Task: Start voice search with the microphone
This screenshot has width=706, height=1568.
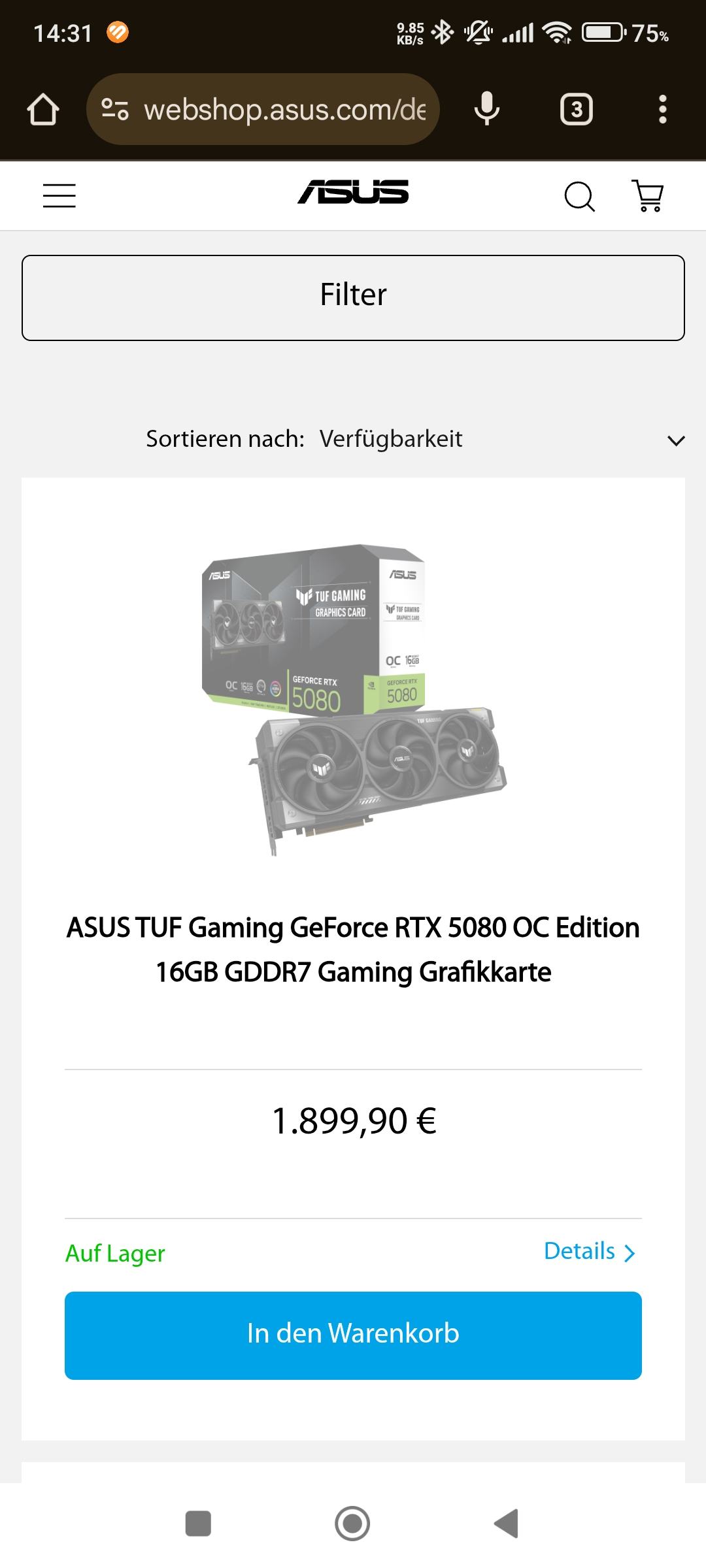Action: coord(486,109)
